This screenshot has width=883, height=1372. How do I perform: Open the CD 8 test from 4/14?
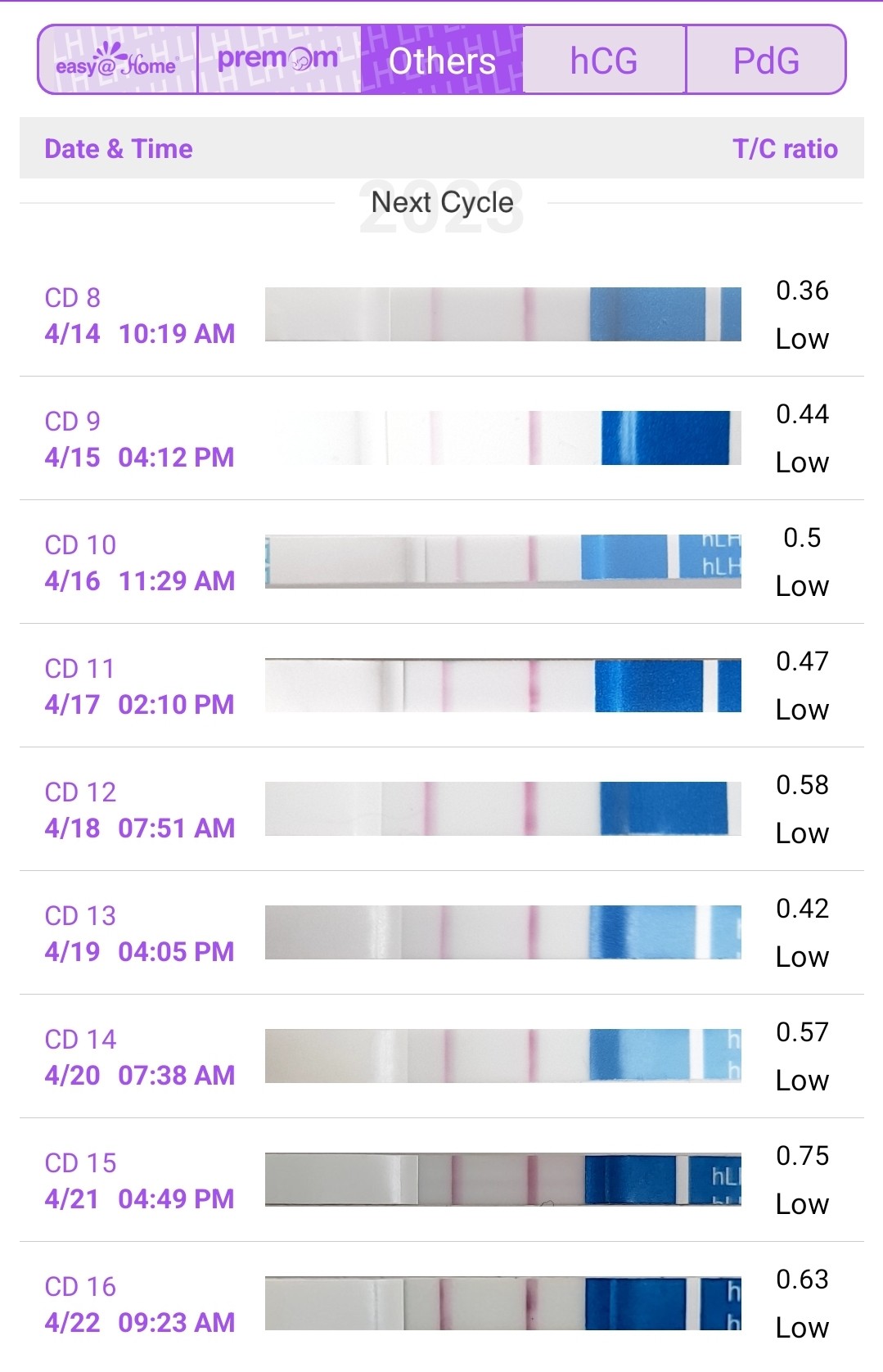(x=442, y=315)
